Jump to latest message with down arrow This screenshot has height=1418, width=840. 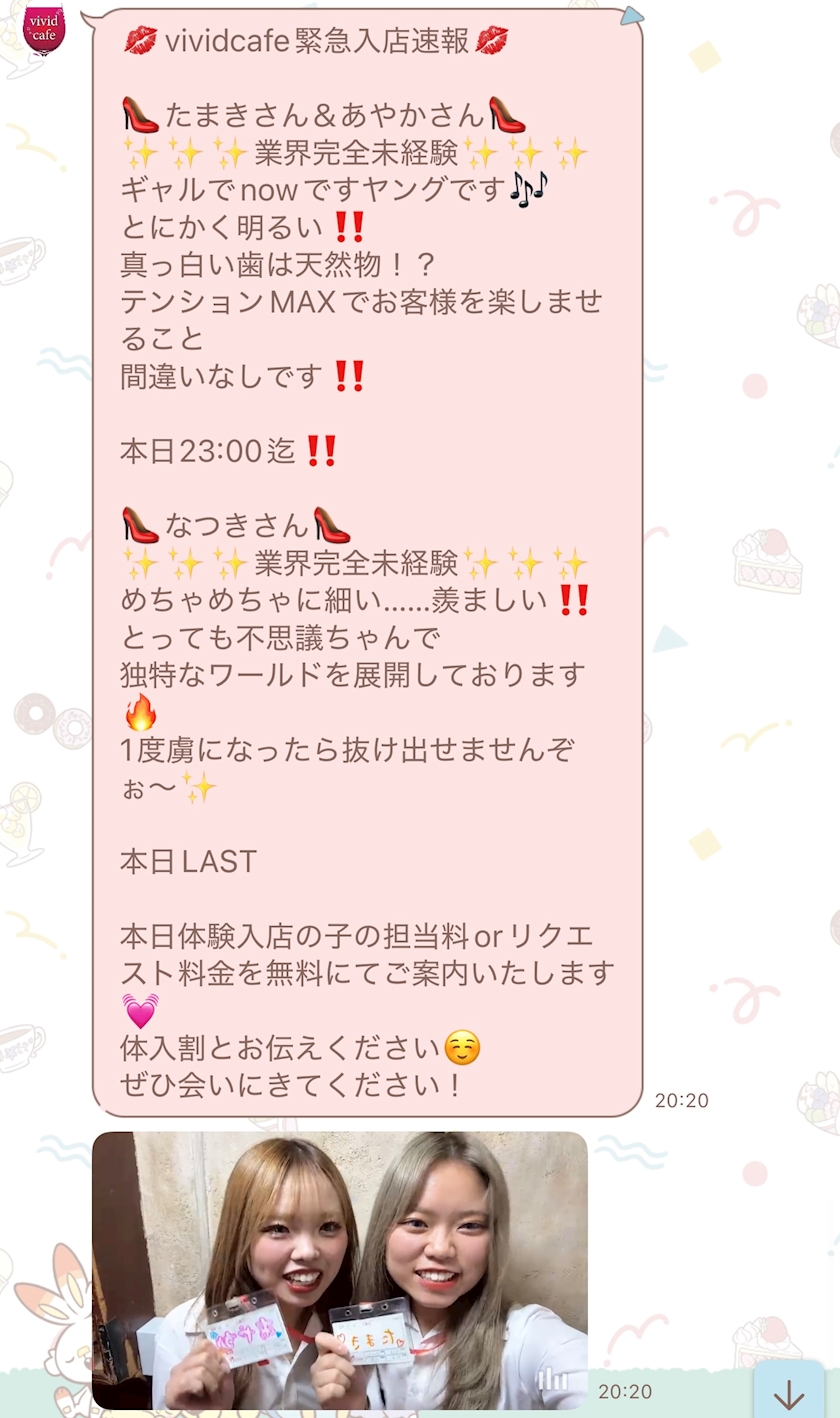pos(788,1392)
